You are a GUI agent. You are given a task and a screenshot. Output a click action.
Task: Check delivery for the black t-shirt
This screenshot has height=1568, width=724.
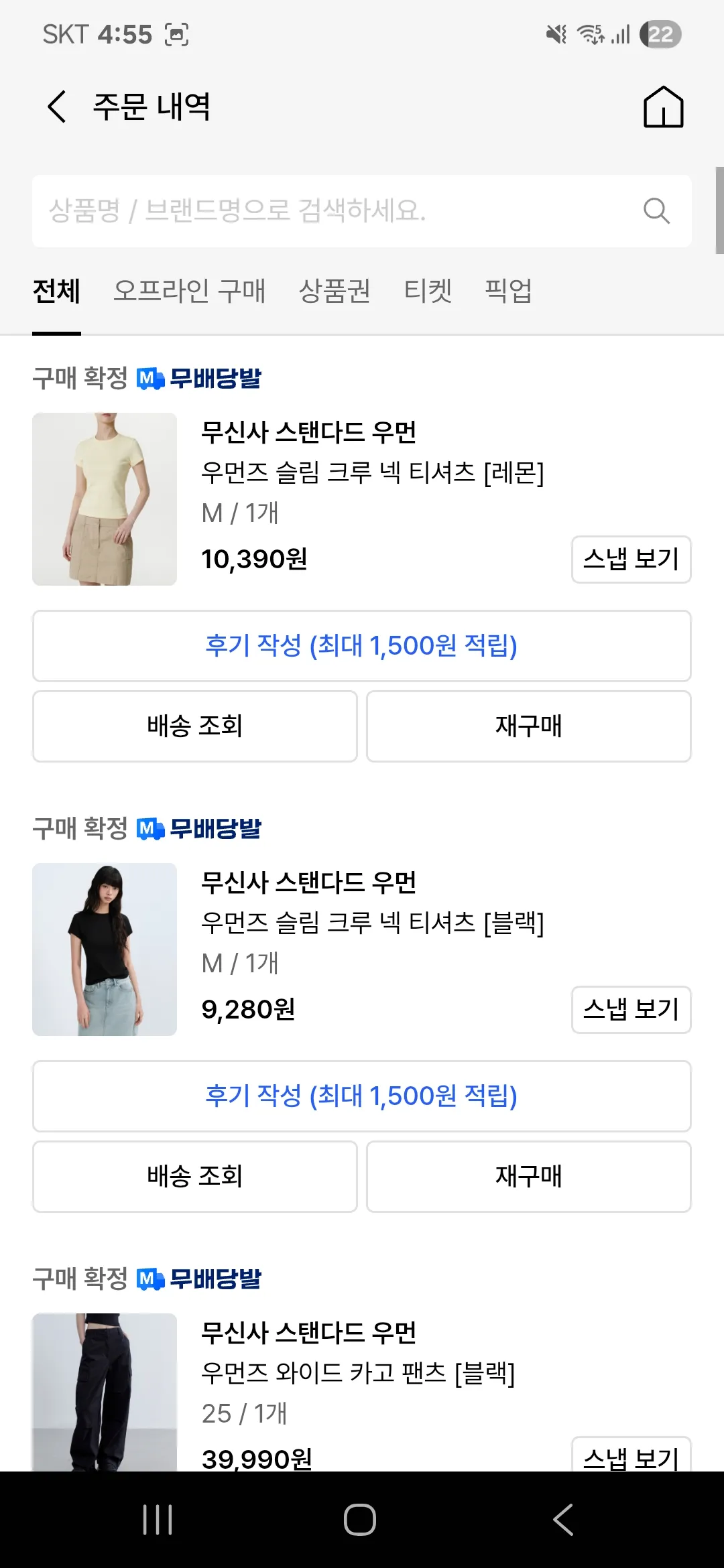click(x=195, y=1177)
